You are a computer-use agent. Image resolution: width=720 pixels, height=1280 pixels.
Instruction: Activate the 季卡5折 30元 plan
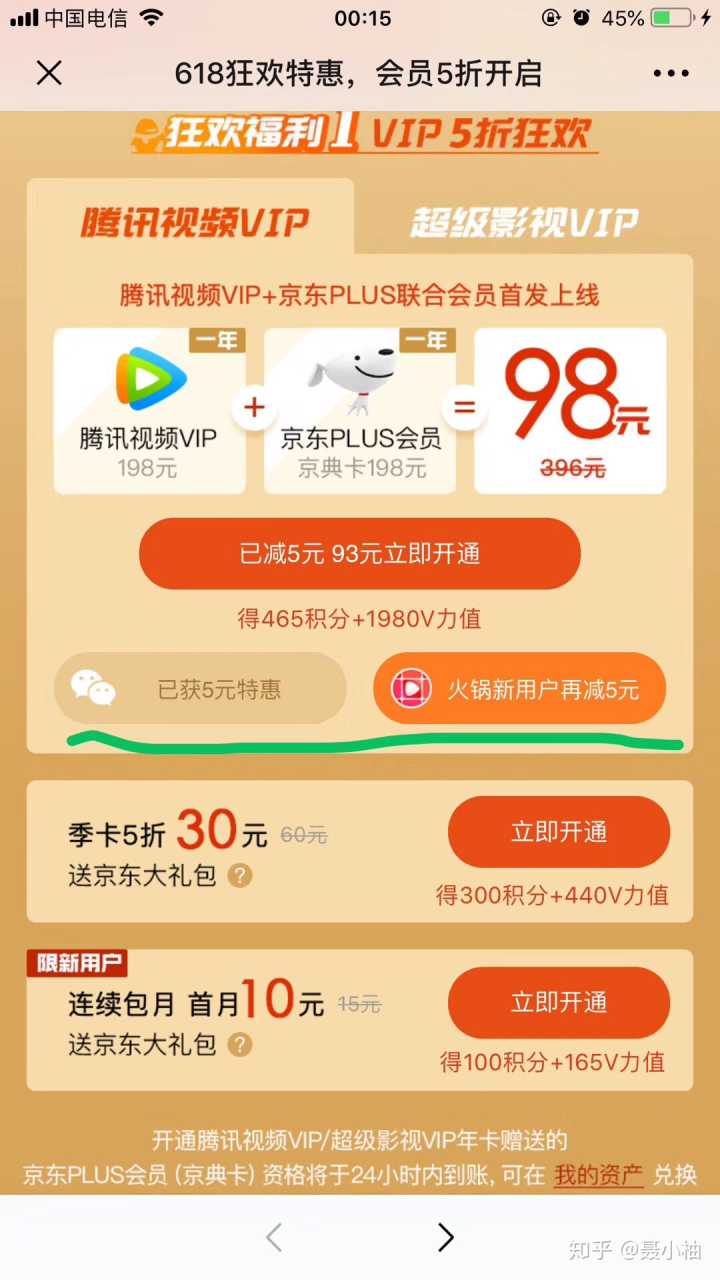[x=558, y=832]
